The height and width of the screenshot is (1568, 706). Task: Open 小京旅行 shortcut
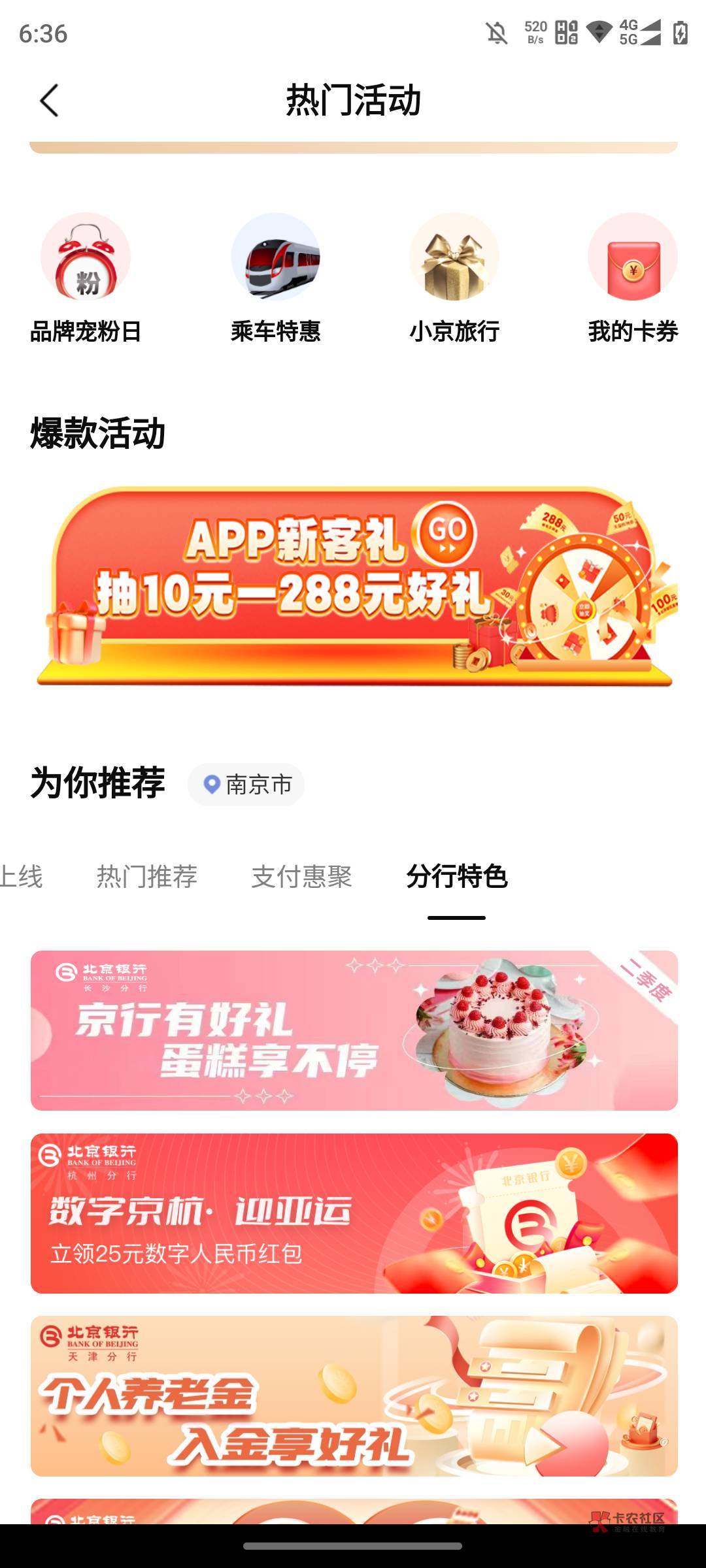(454, 279)
